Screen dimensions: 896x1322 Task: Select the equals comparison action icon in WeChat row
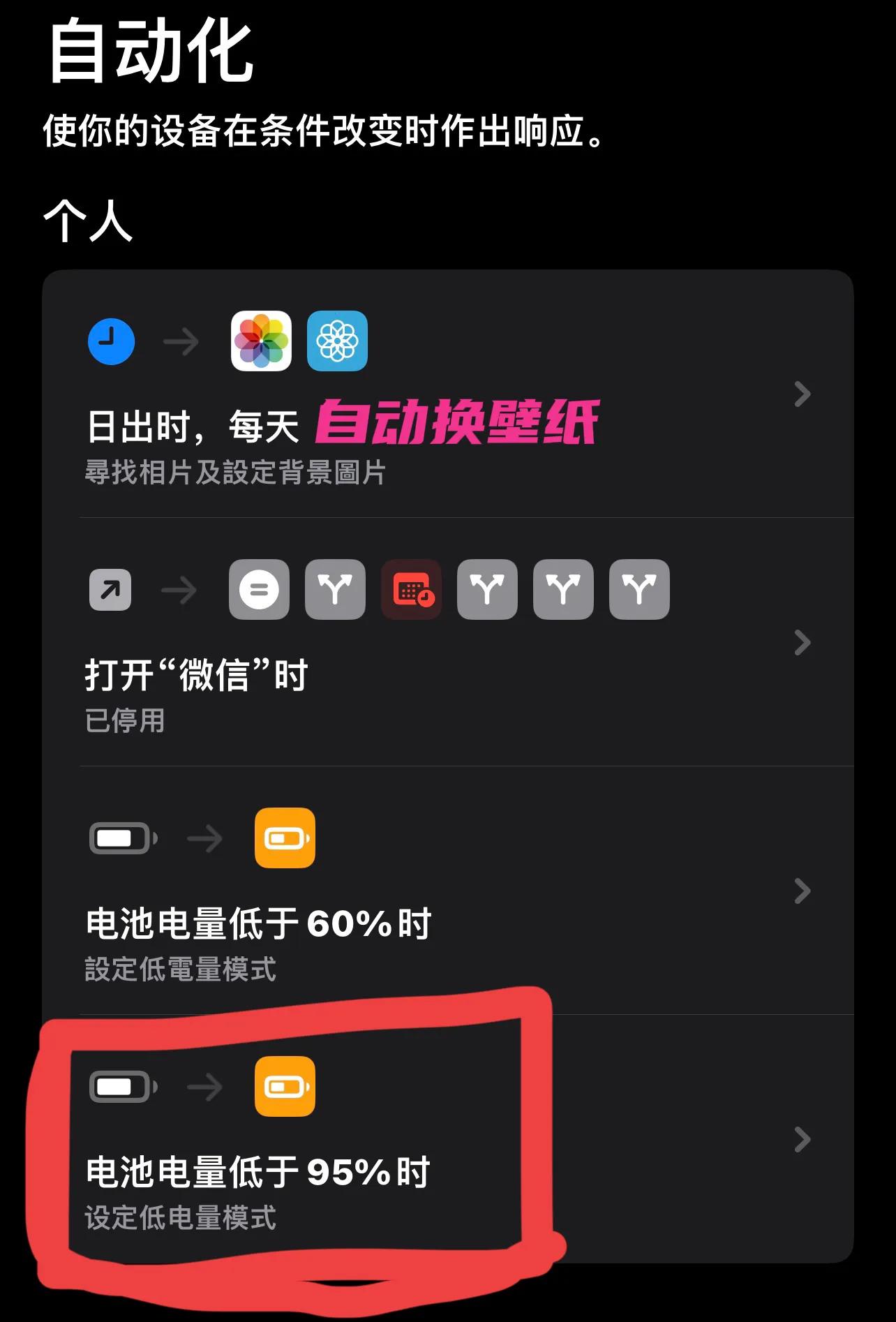tap(259, 590)
